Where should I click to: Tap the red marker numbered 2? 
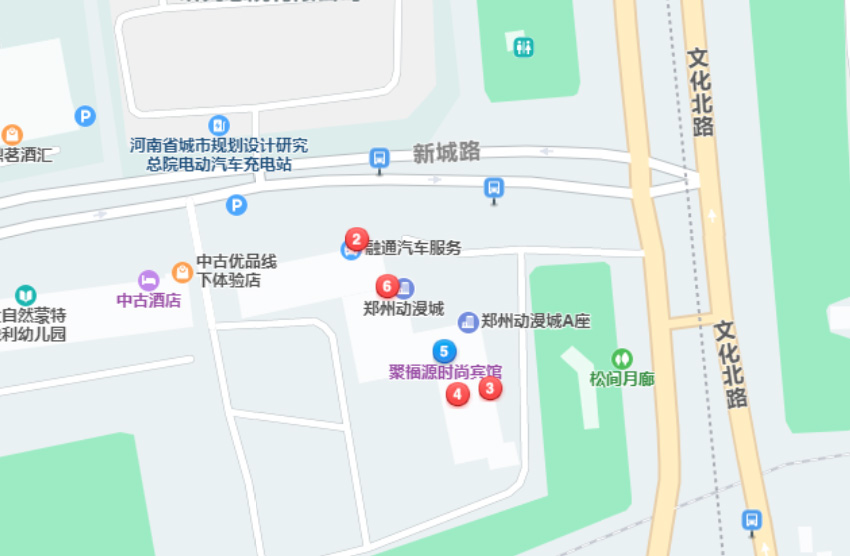pyautogui.click(x=357, y=239)
